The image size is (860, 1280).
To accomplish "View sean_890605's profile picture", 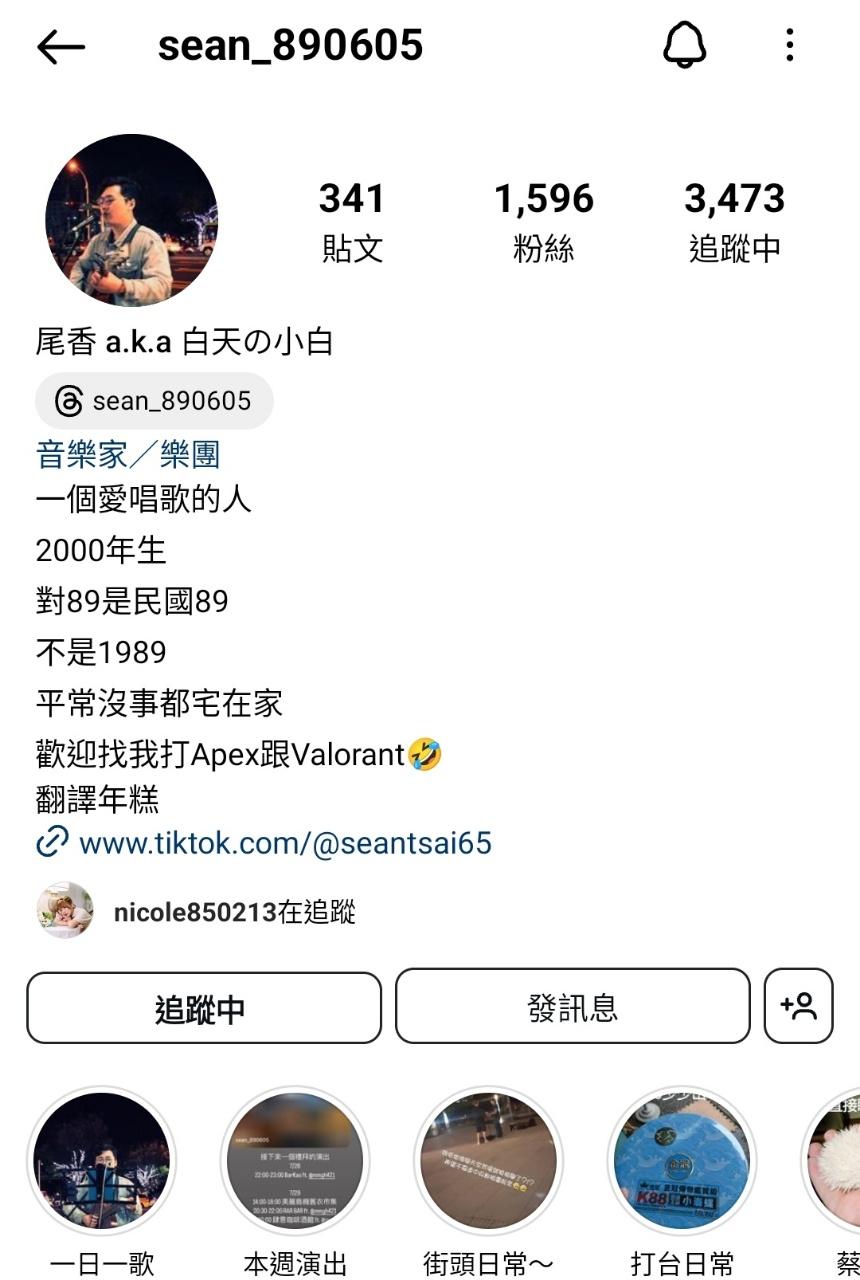I will tap(131, 220).
